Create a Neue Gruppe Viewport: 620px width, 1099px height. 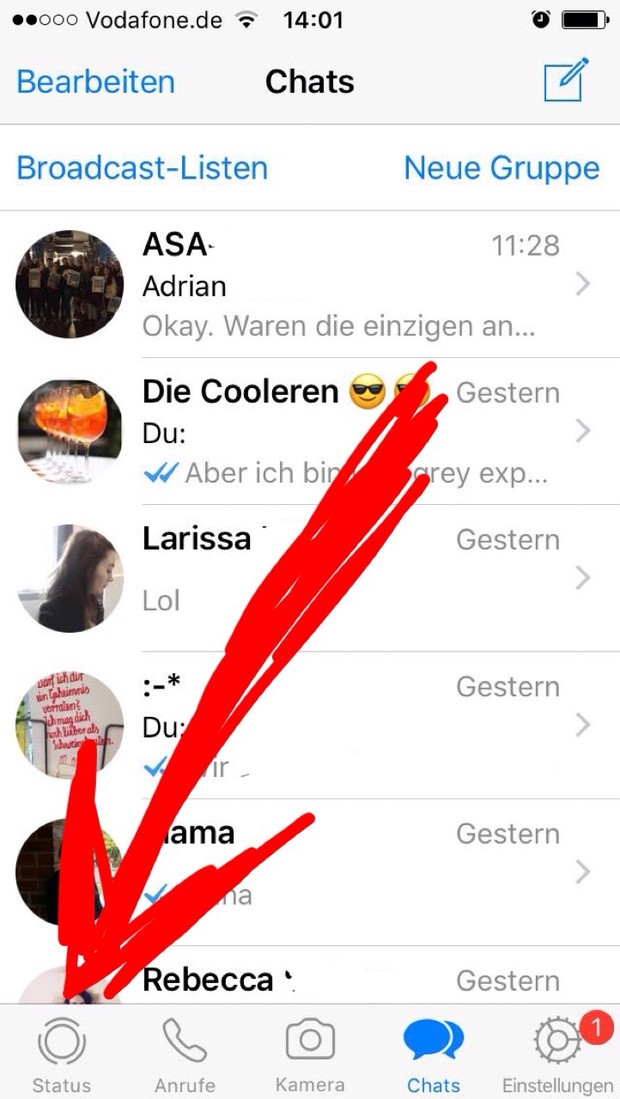501,167
